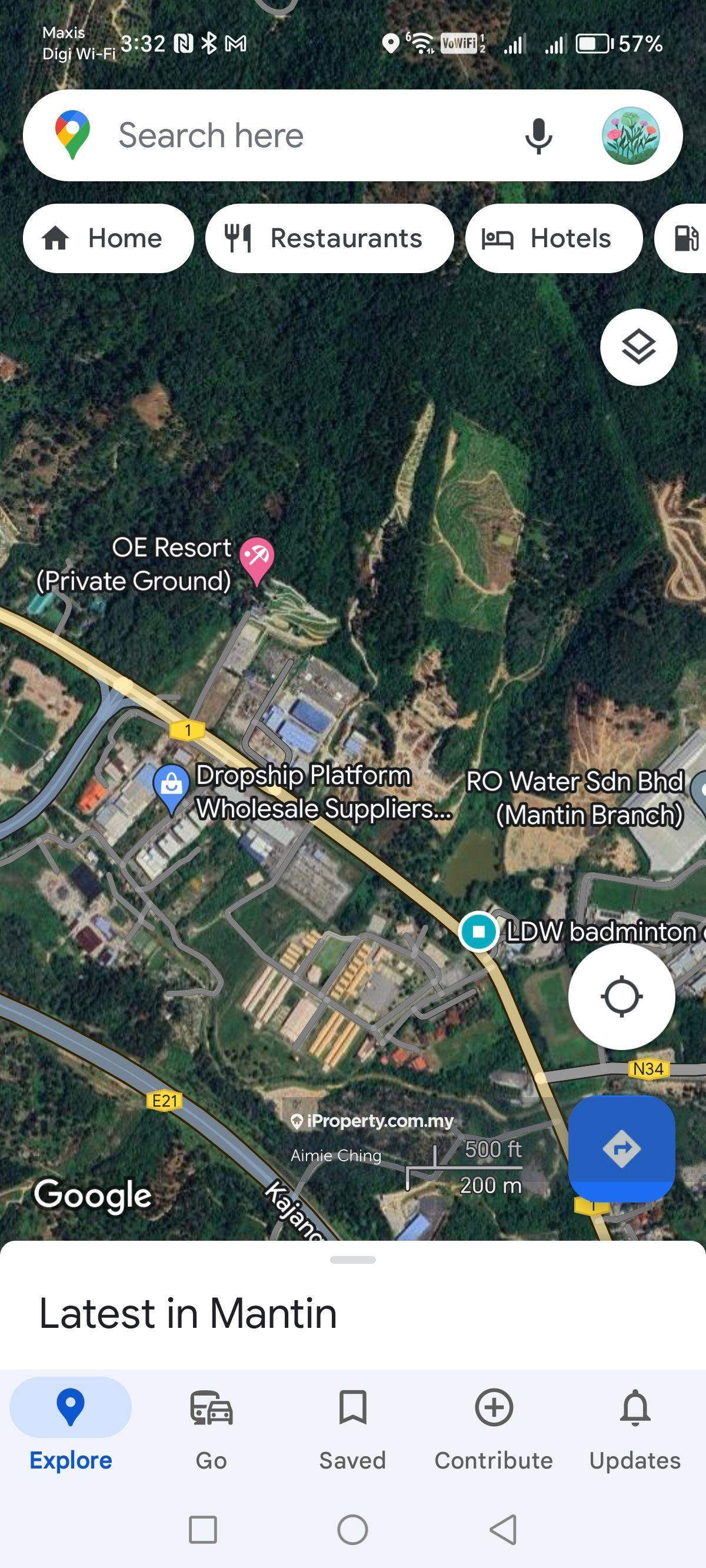Open recent apps from the navigation bar
Image resolution: width=706 pixels, height=1568 pixels.
(202, 1530)
